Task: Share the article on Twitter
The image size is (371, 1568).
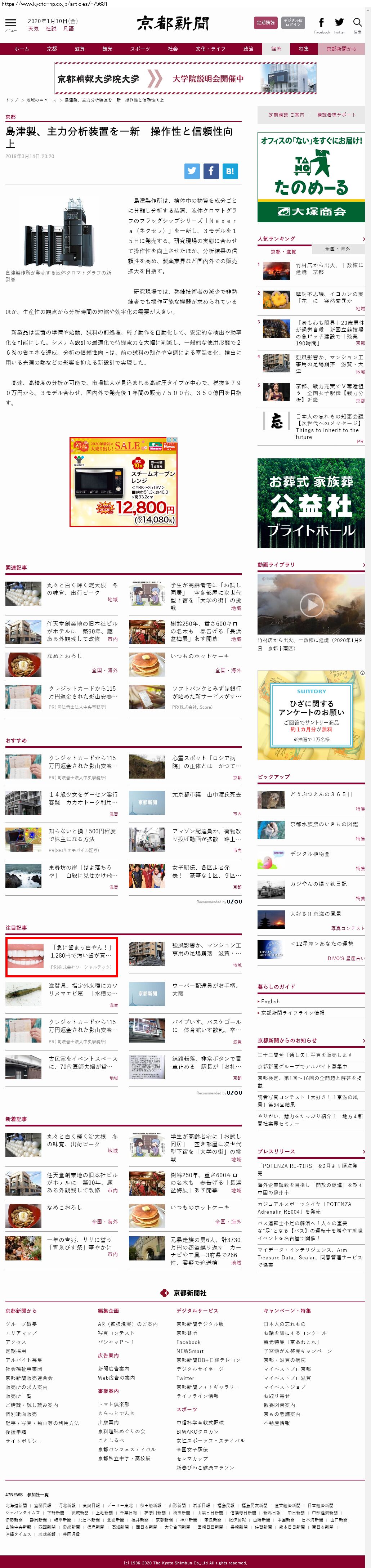Action: point(192,171)
